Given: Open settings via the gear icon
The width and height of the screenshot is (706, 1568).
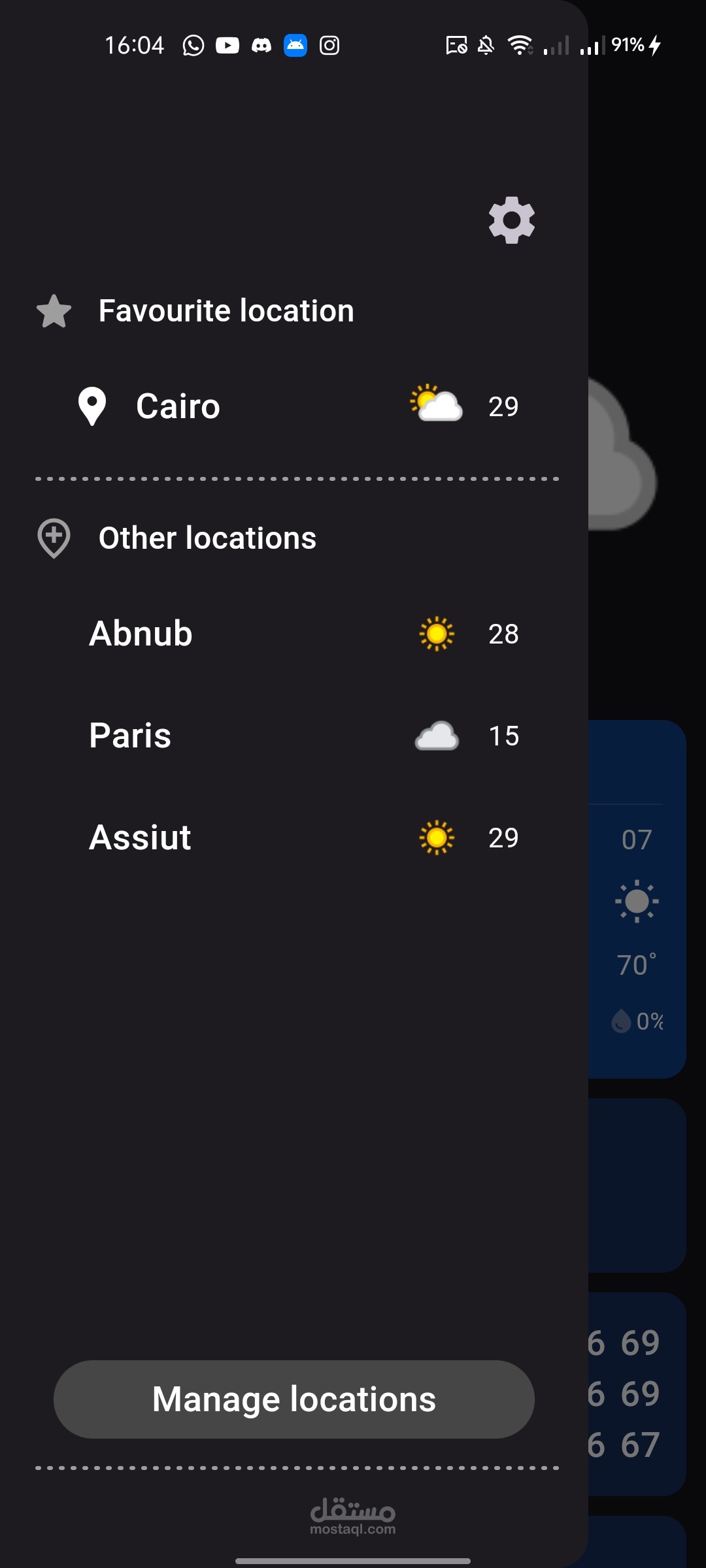Looking at the screenshot, I should [x=511, y=220].
